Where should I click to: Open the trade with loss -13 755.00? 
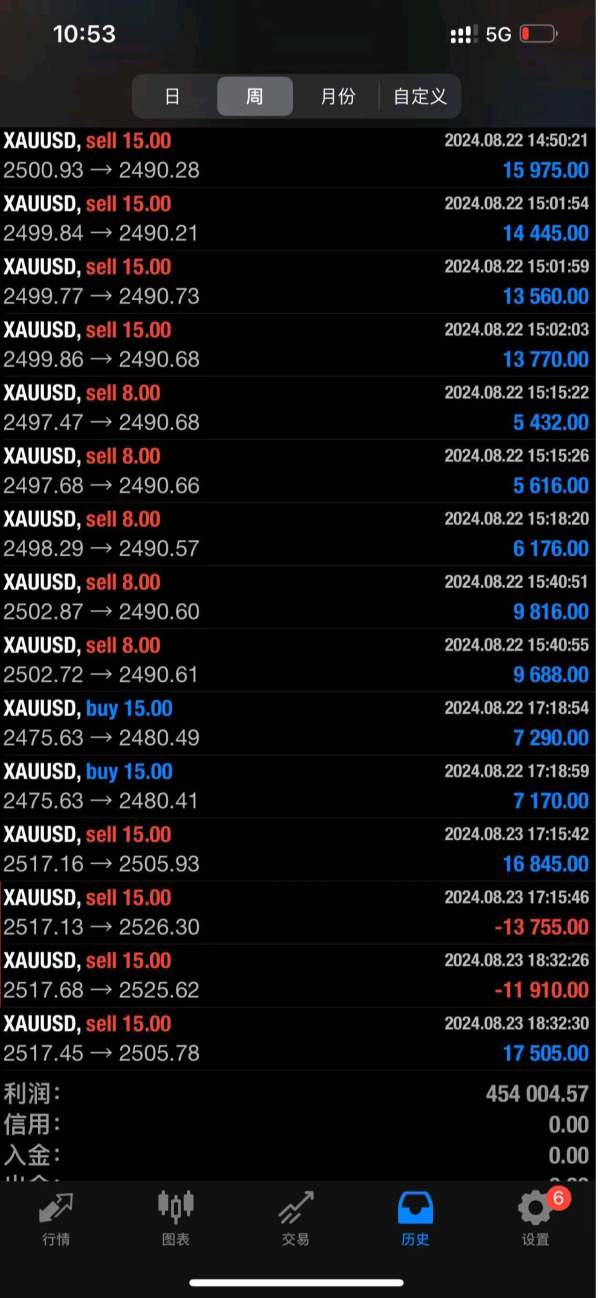point(298,913)
